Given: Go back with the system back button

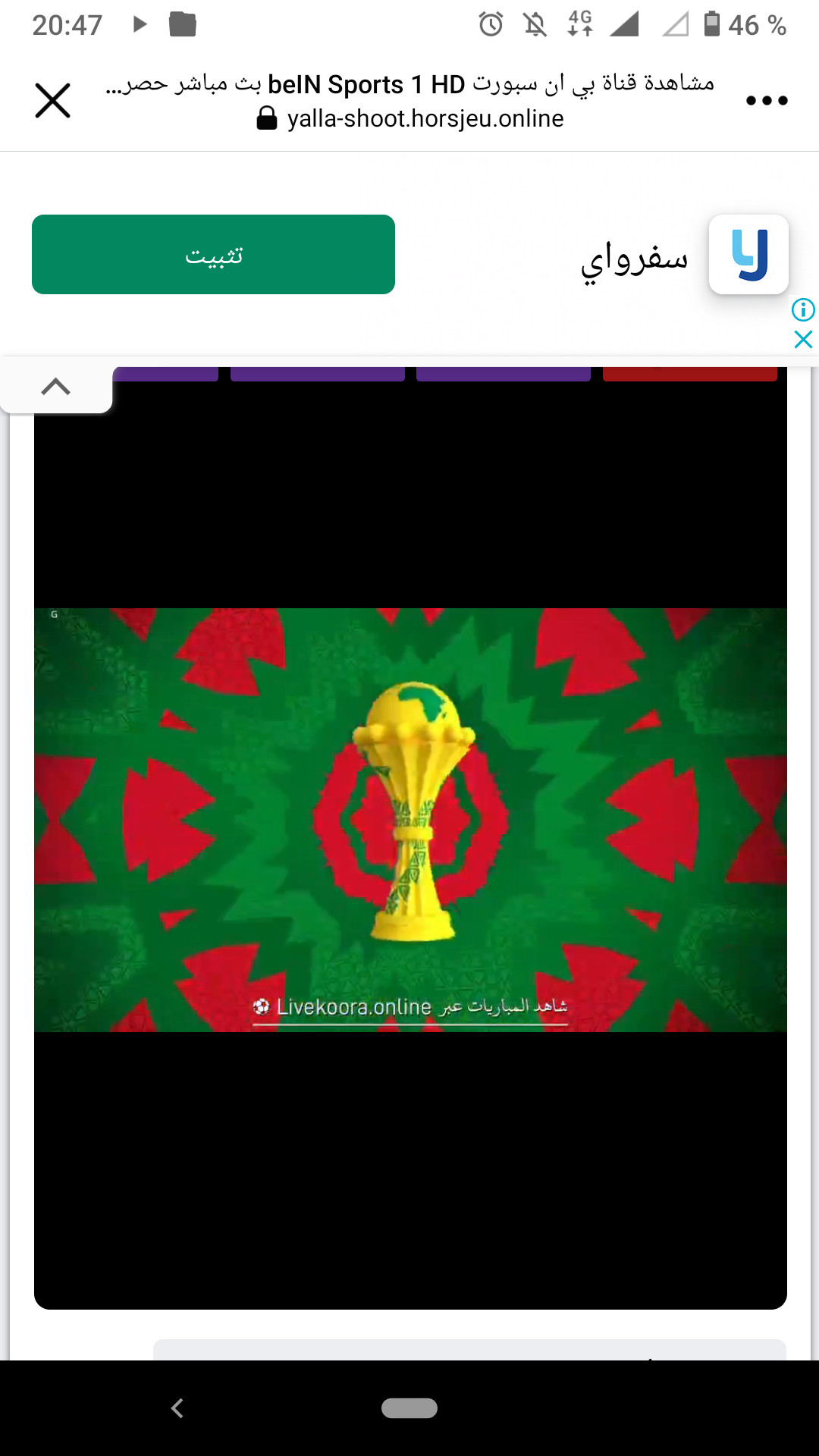Looking at the screenshot, I should (177, 1408).
